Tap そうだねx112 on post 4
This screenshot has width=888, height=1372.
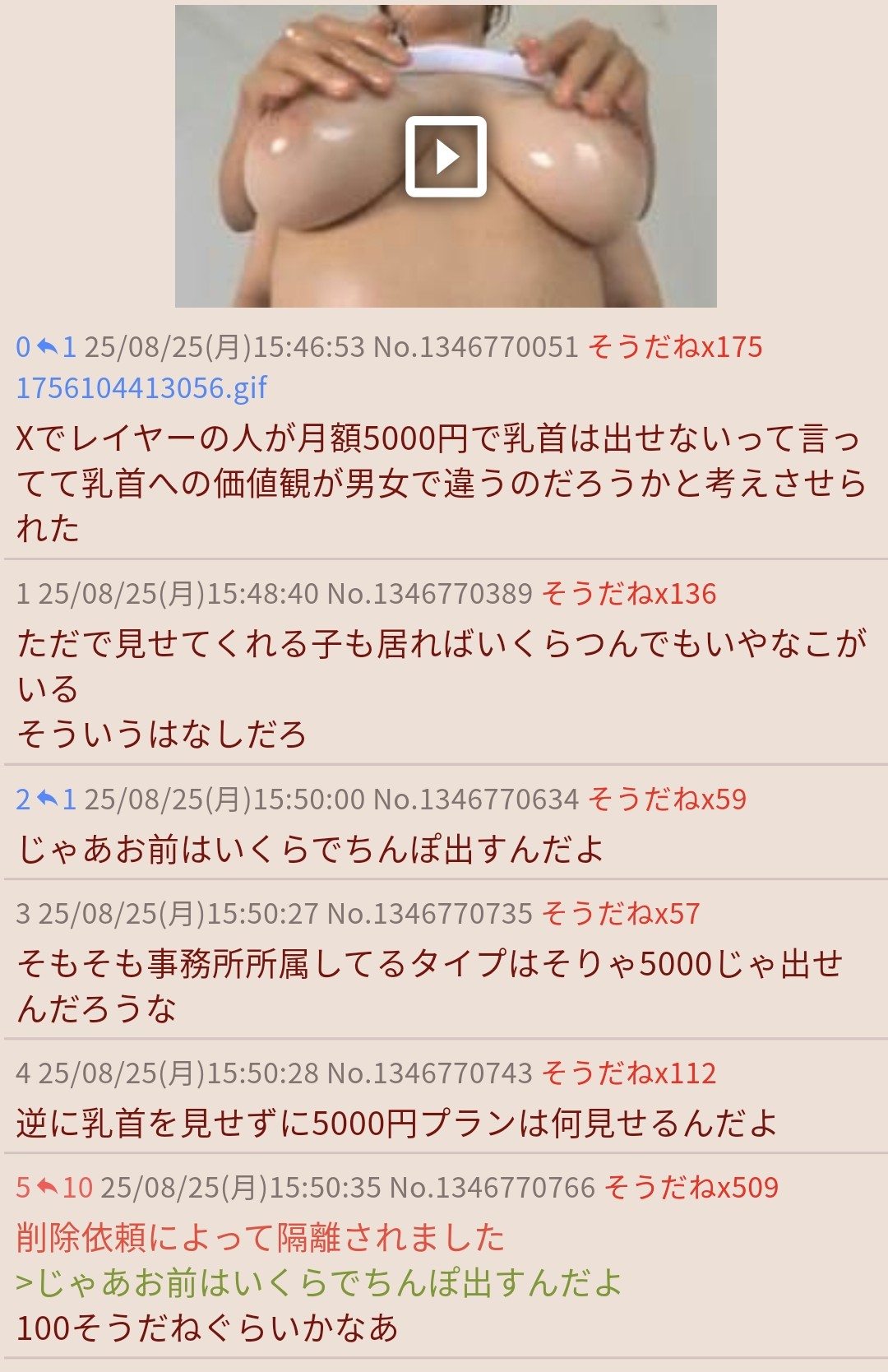[x=628, y=1073]
